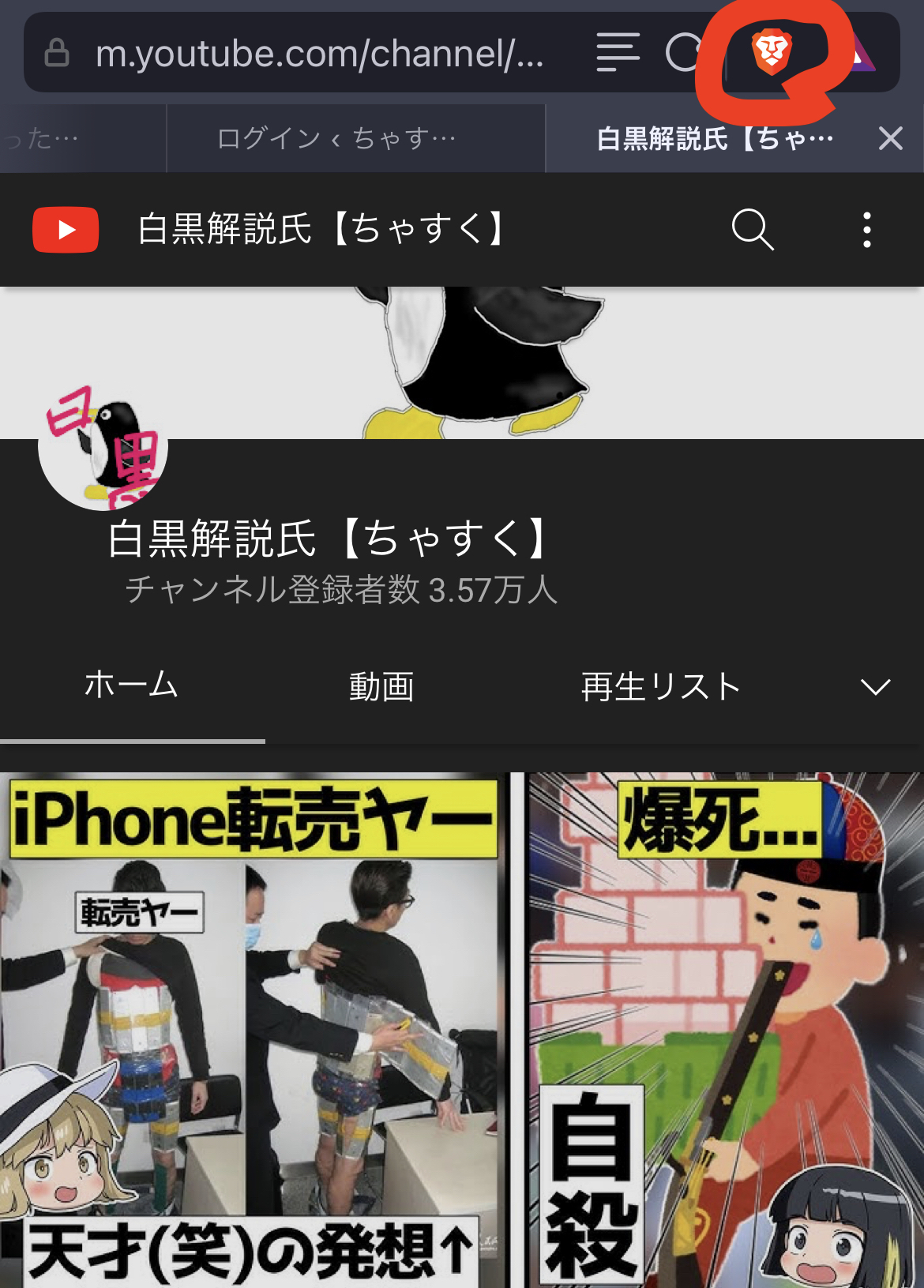Search YouTube with the magnifier icon
924x1288 pixels.
752,230
